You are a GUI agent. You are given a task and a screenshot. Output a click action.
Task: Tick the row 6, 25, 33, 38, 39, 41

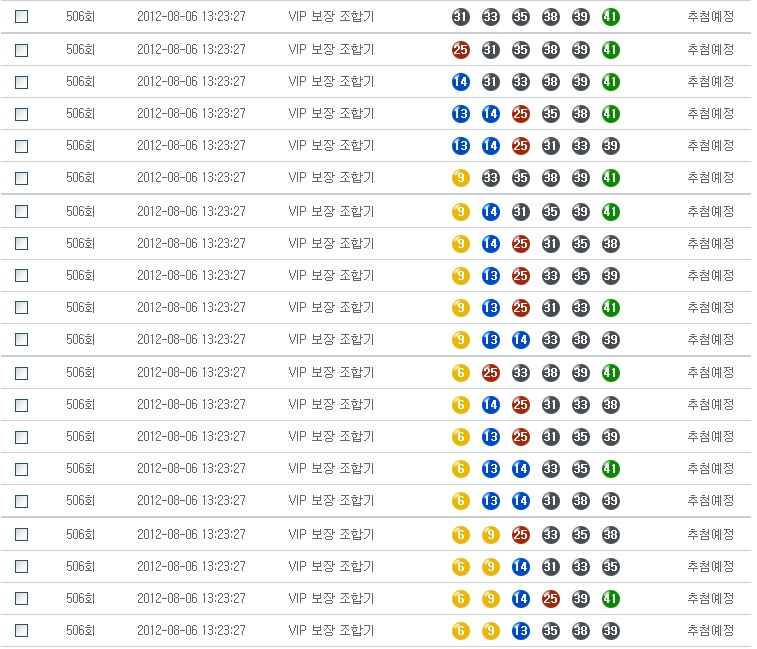(22, 372)
